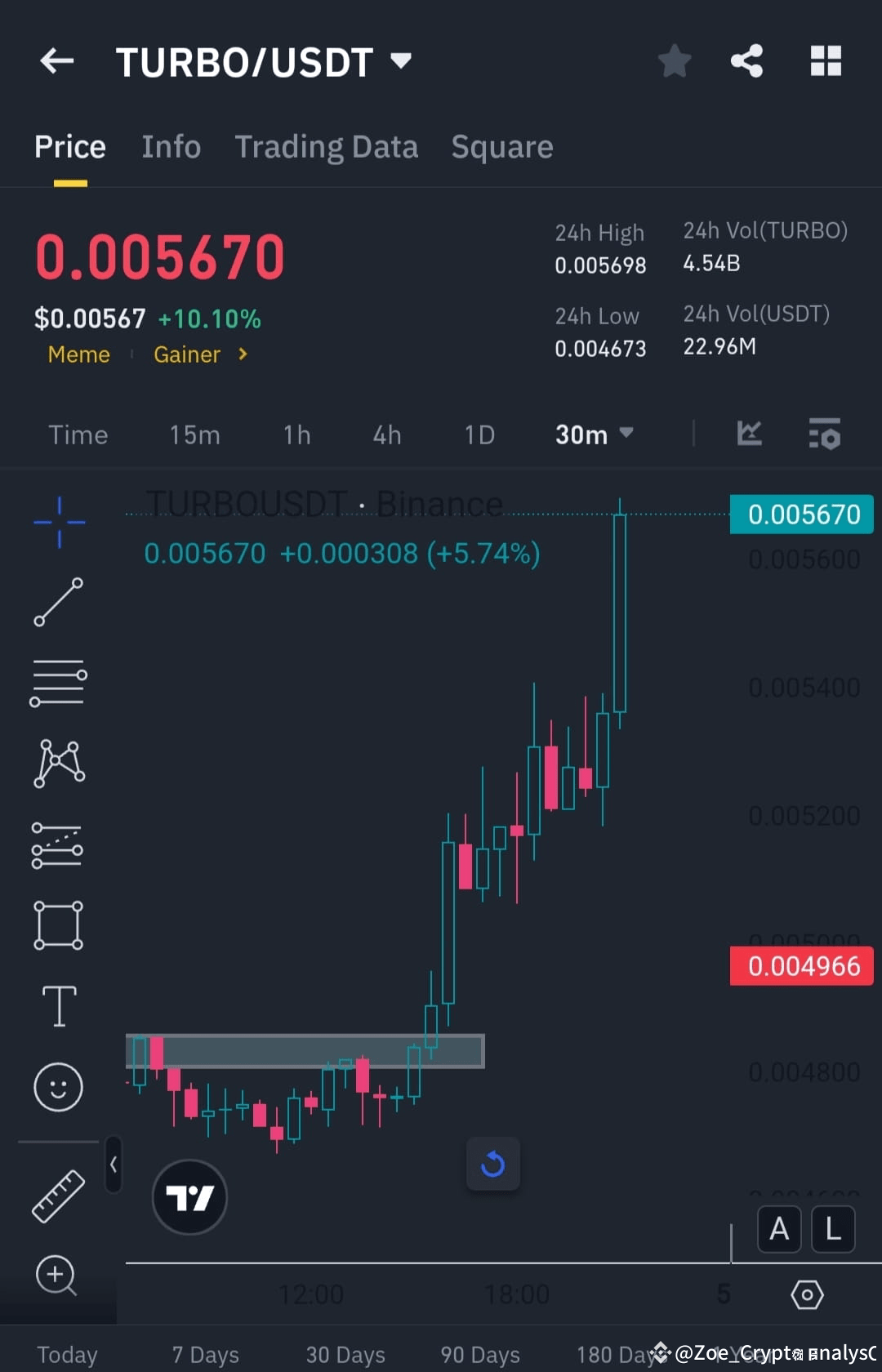
Task: Share the TURBO/USDT chart
Action: pyautogui.click(x=746, y=60)
